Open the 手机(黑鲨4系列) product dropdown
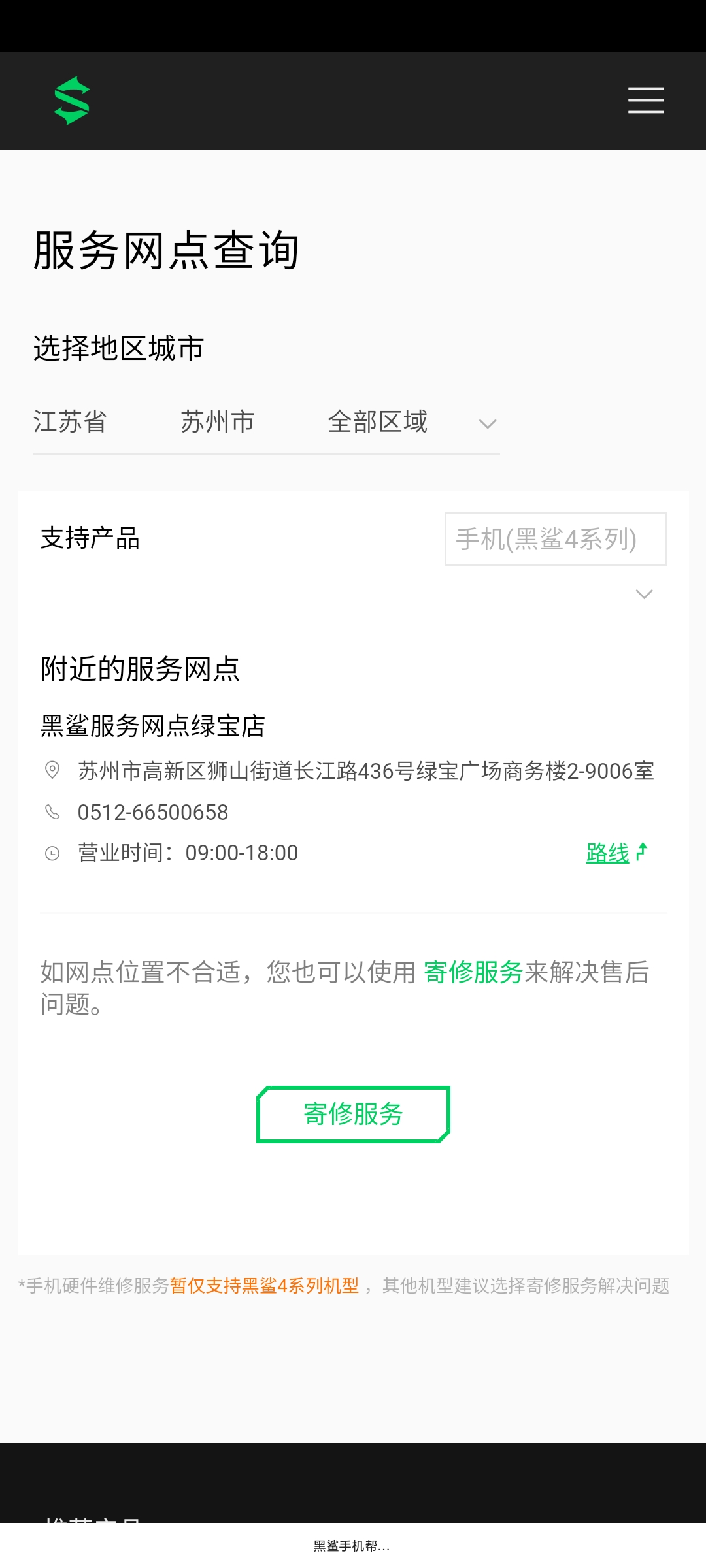Image resolution: width=706 pixels, height=1568 pixels. pos(556,539)
